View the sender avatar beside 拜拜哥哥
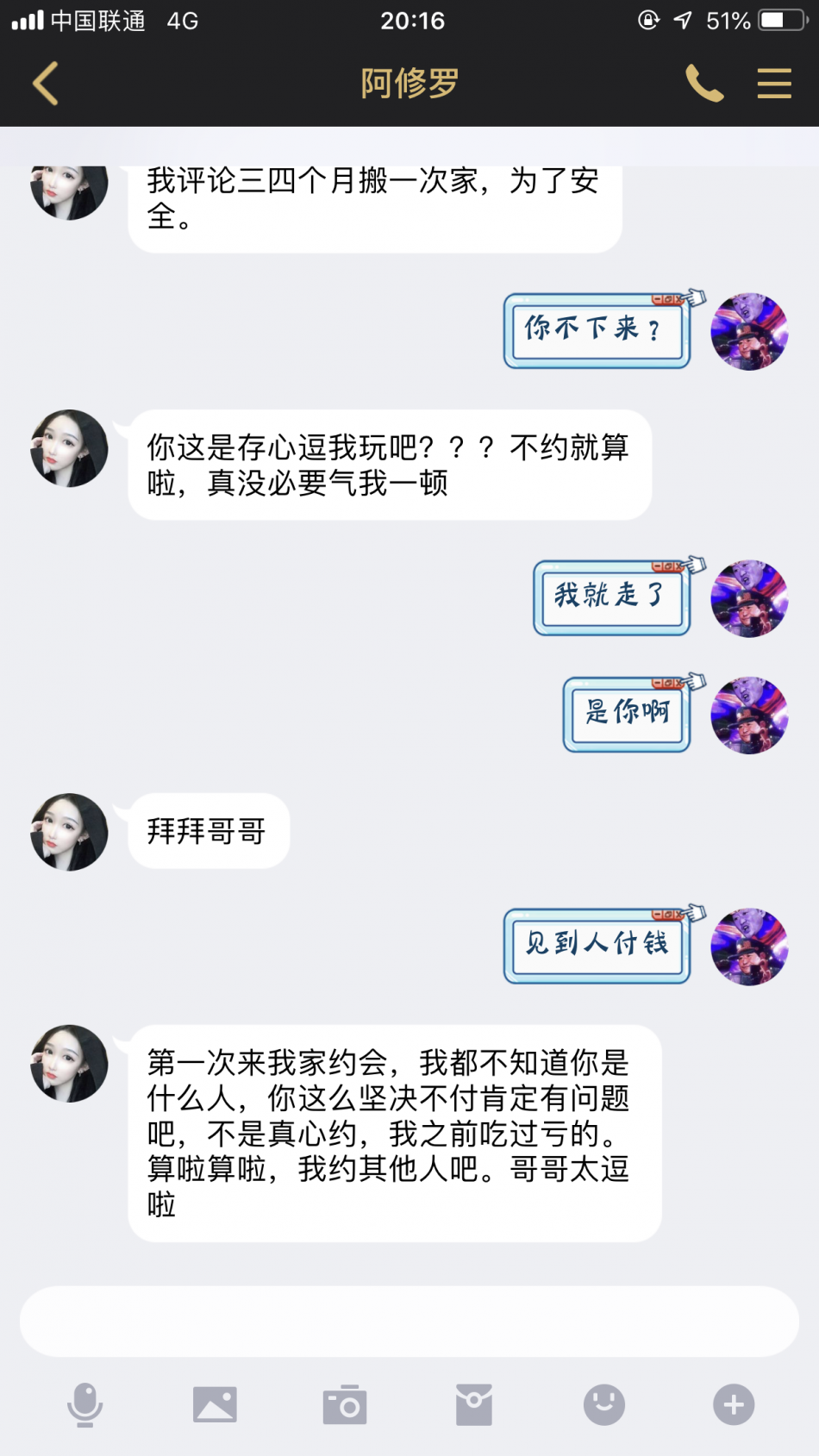This screenshot has height=1456, width=819. point(69,832)
